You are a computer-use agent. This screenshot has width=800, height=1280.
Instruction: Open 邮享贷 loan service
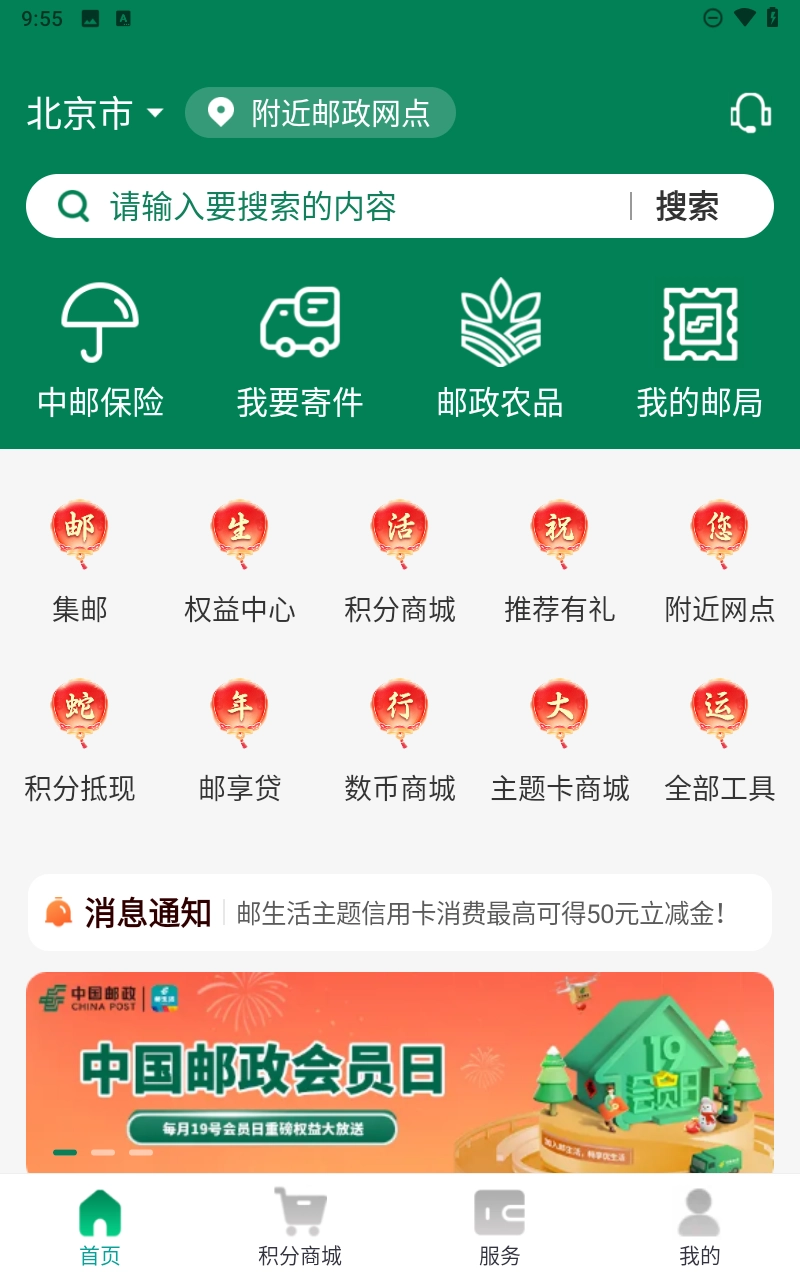coord(240,742)
